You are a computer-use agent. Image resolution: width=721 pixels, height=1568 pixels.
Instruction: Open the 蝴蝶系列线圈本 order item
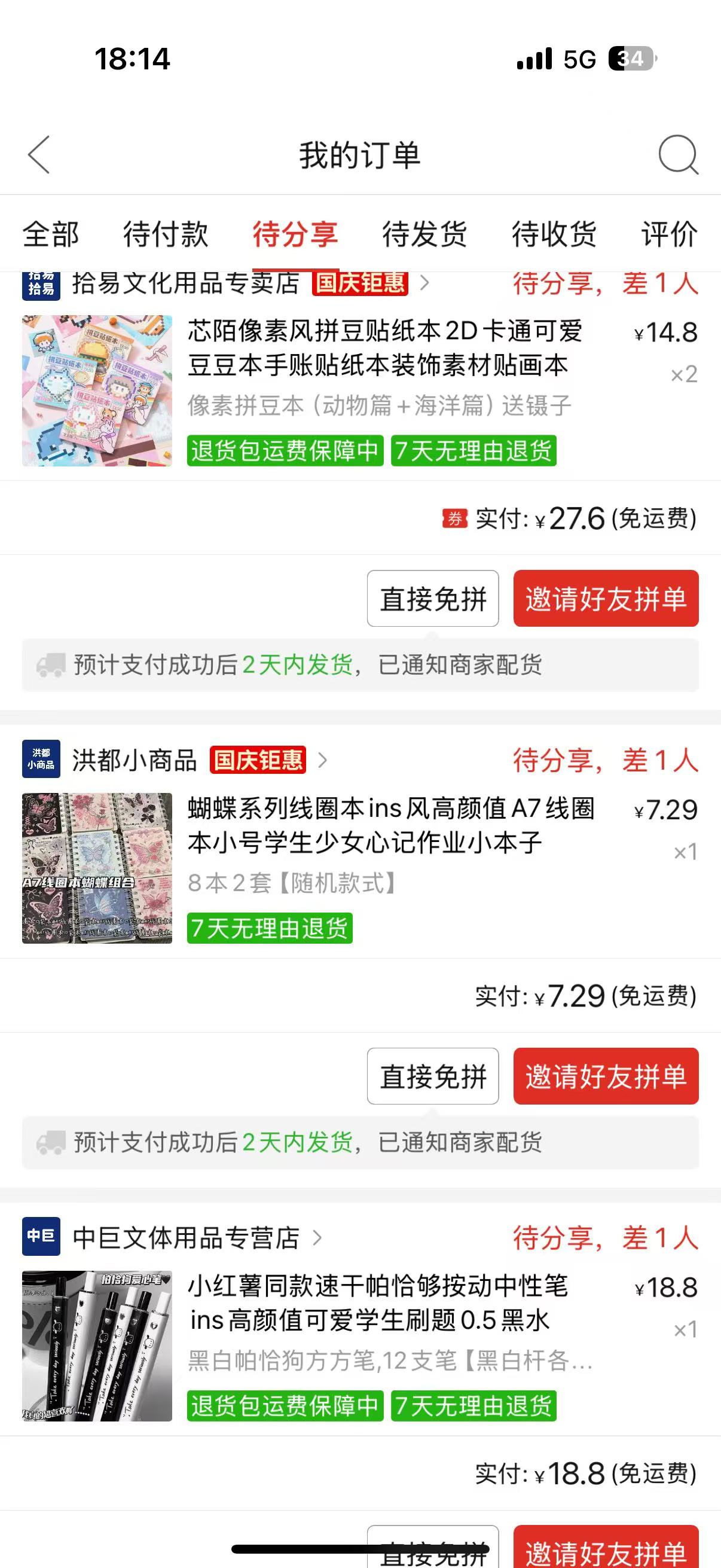click(x=360, y=868)
